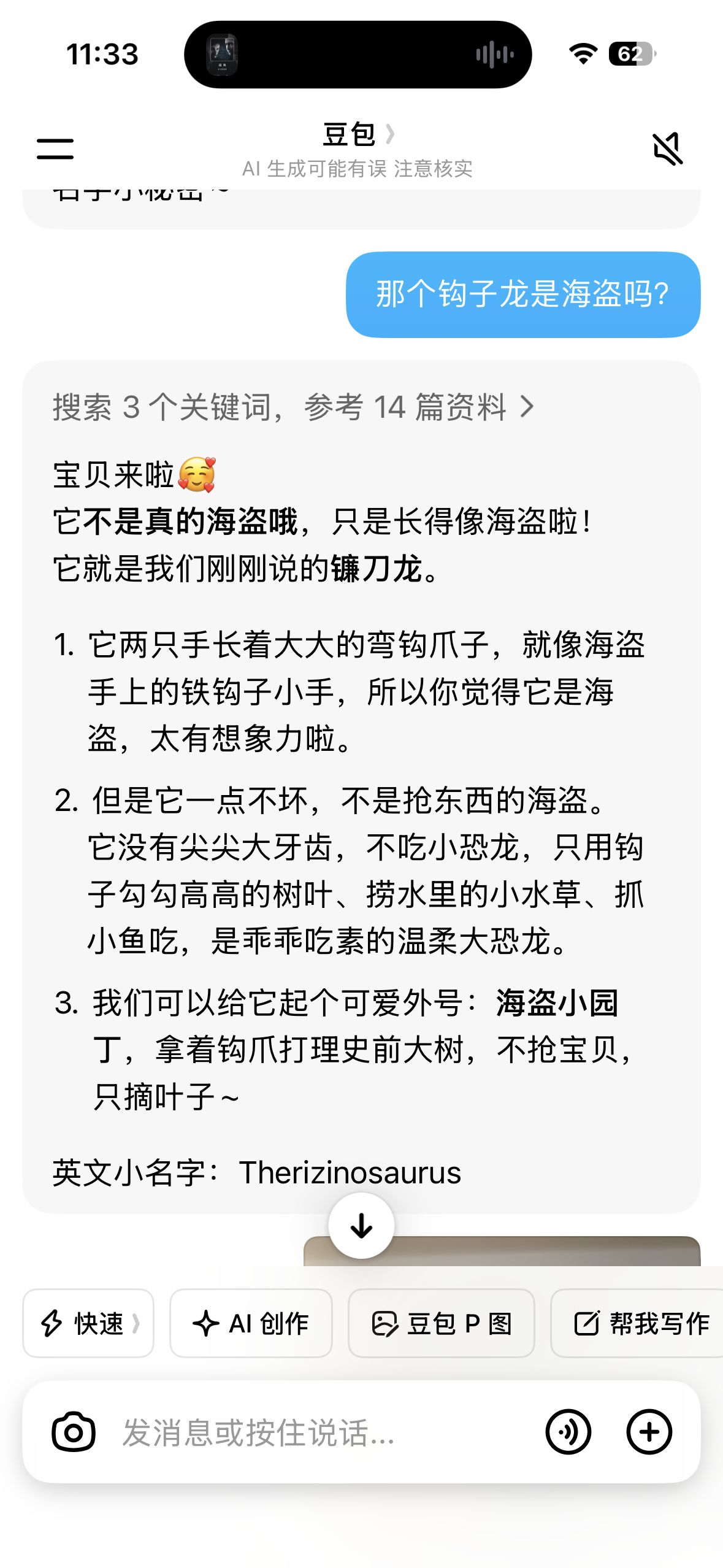Viewport: 723px width, 1568px height.
Task: Open the 豆包 title details
Action: 359,134
